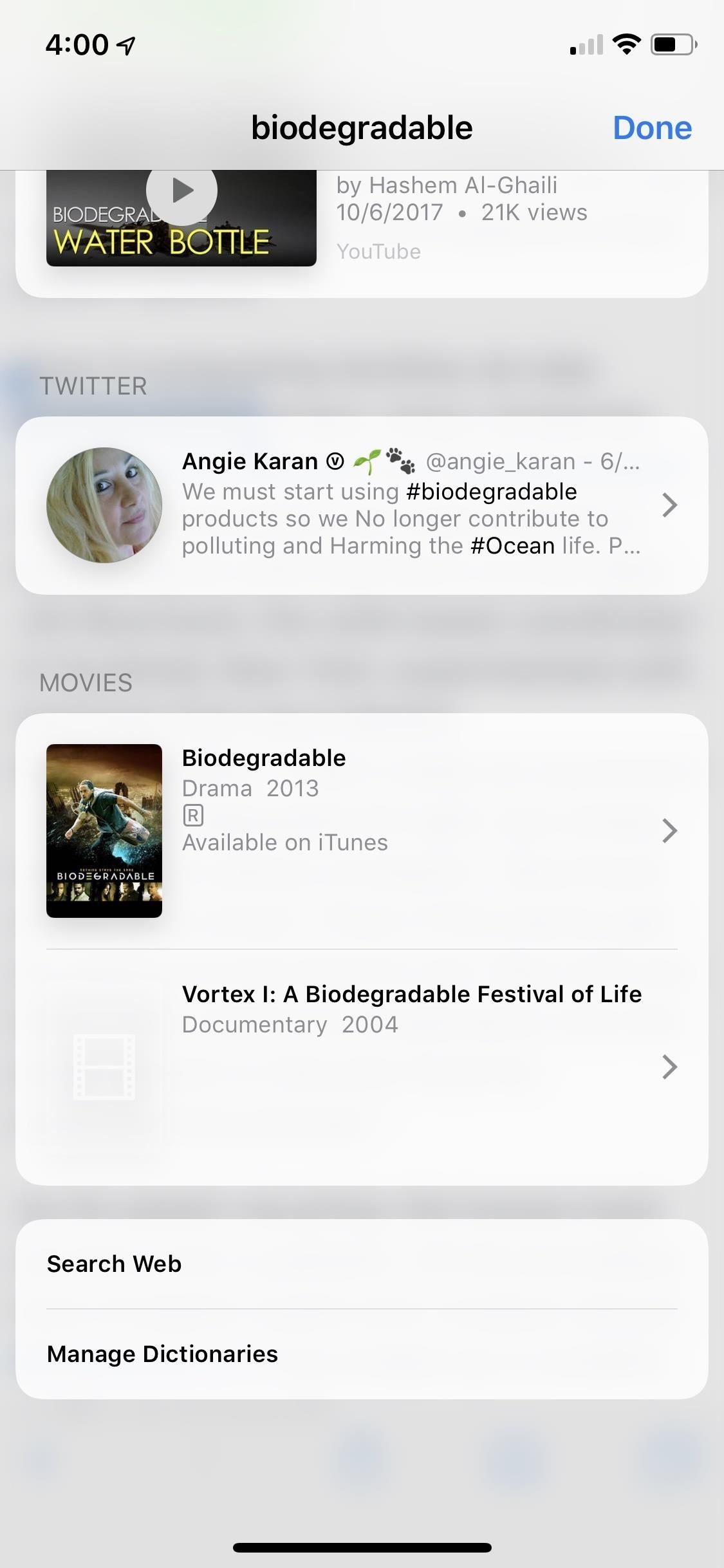Select Search Web

[x=362, y=1264]
